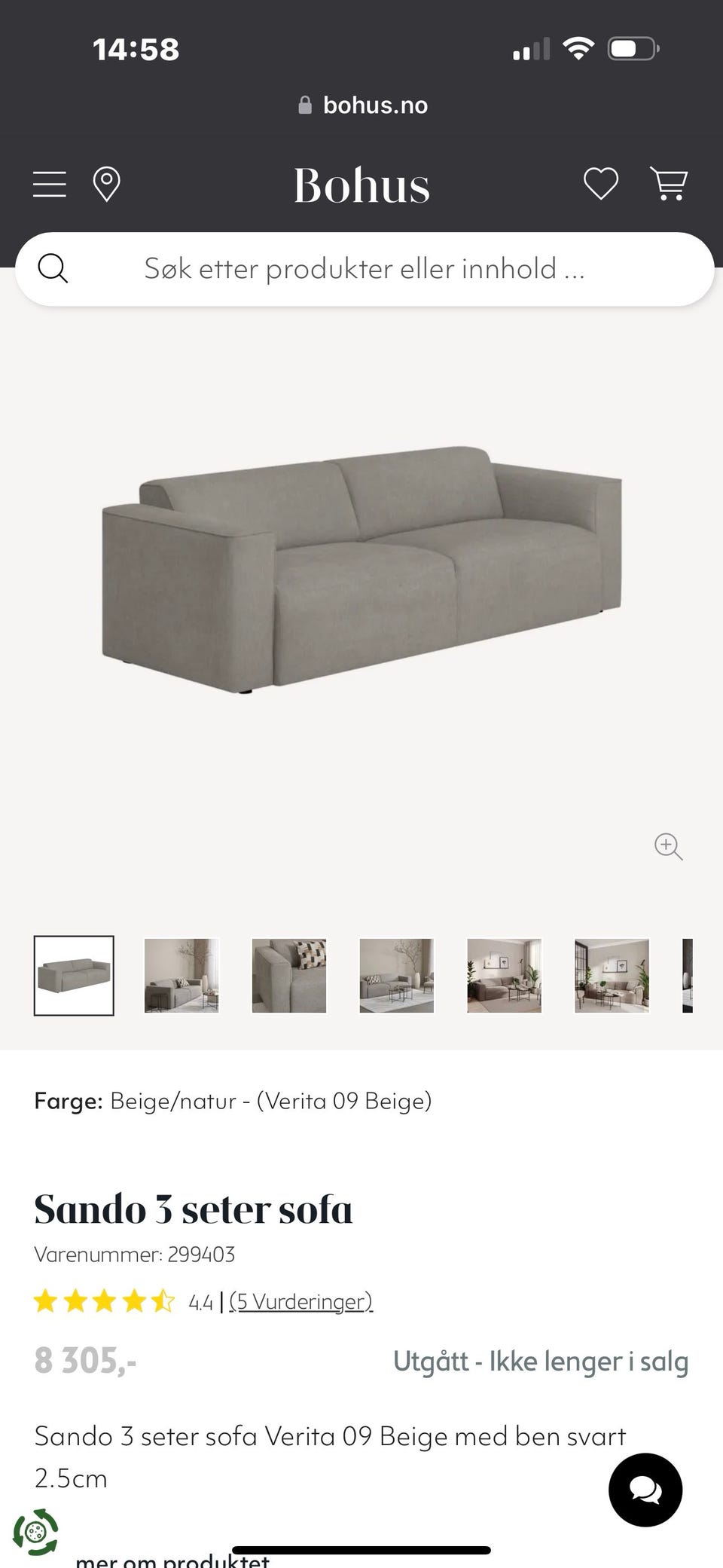
Task: Open the hamburger menu
Action: coord(50,185)
